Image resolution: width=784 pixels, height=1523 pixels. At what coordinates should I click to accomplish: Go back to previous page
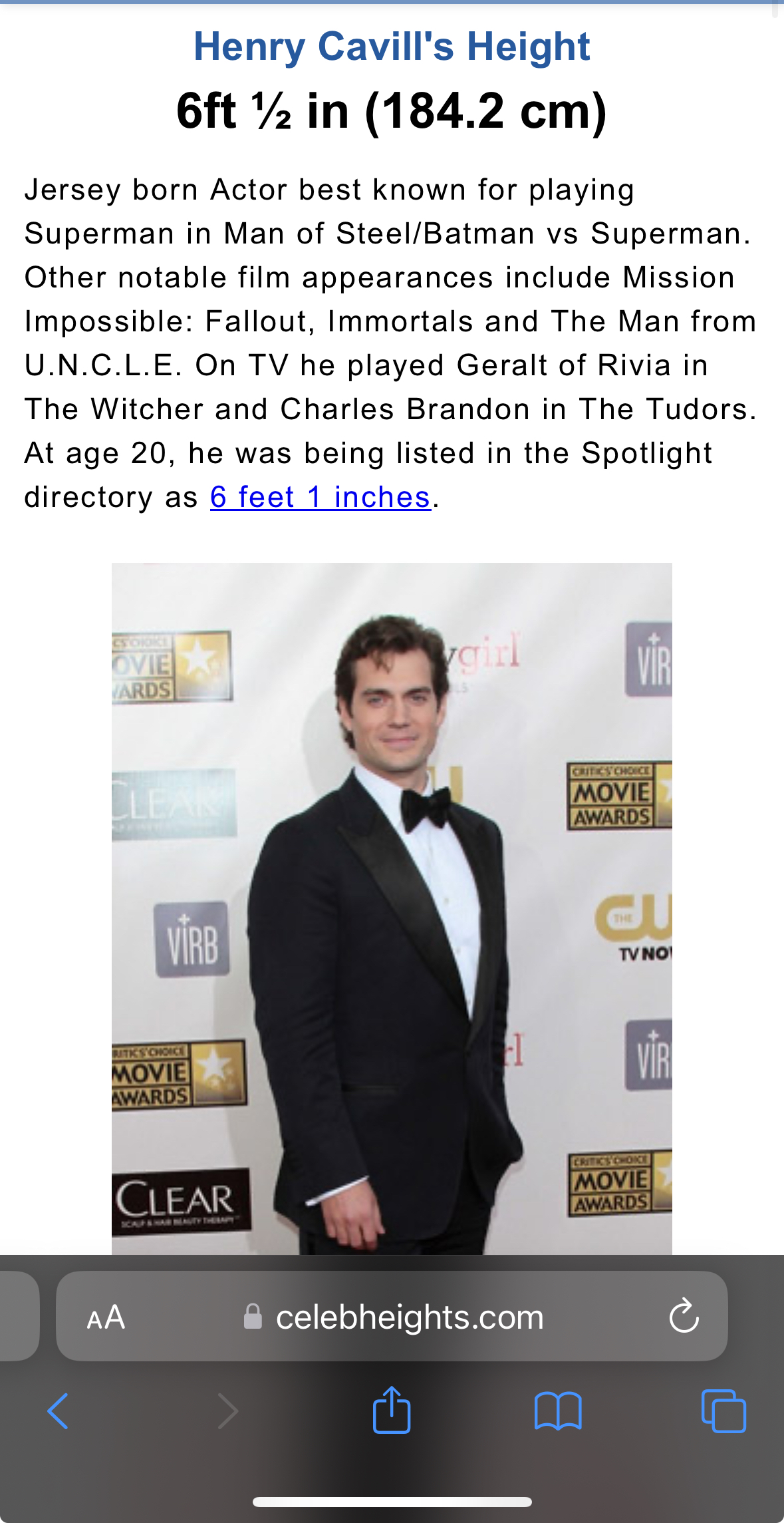pos(58,1411)
